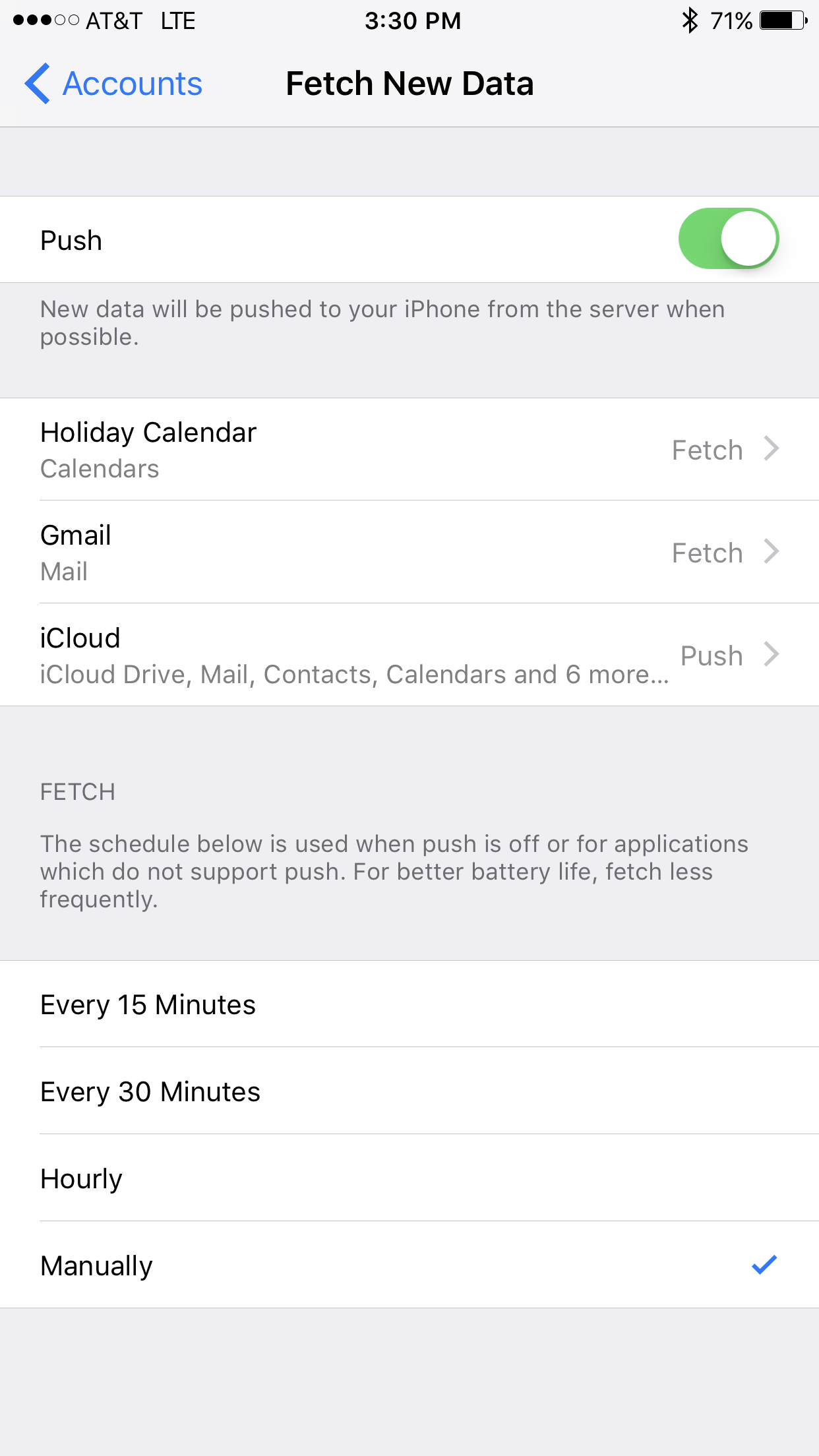Screen dimensions: 819x1456
Task: Turn off the Push switch
Action: tap(728, 239)
